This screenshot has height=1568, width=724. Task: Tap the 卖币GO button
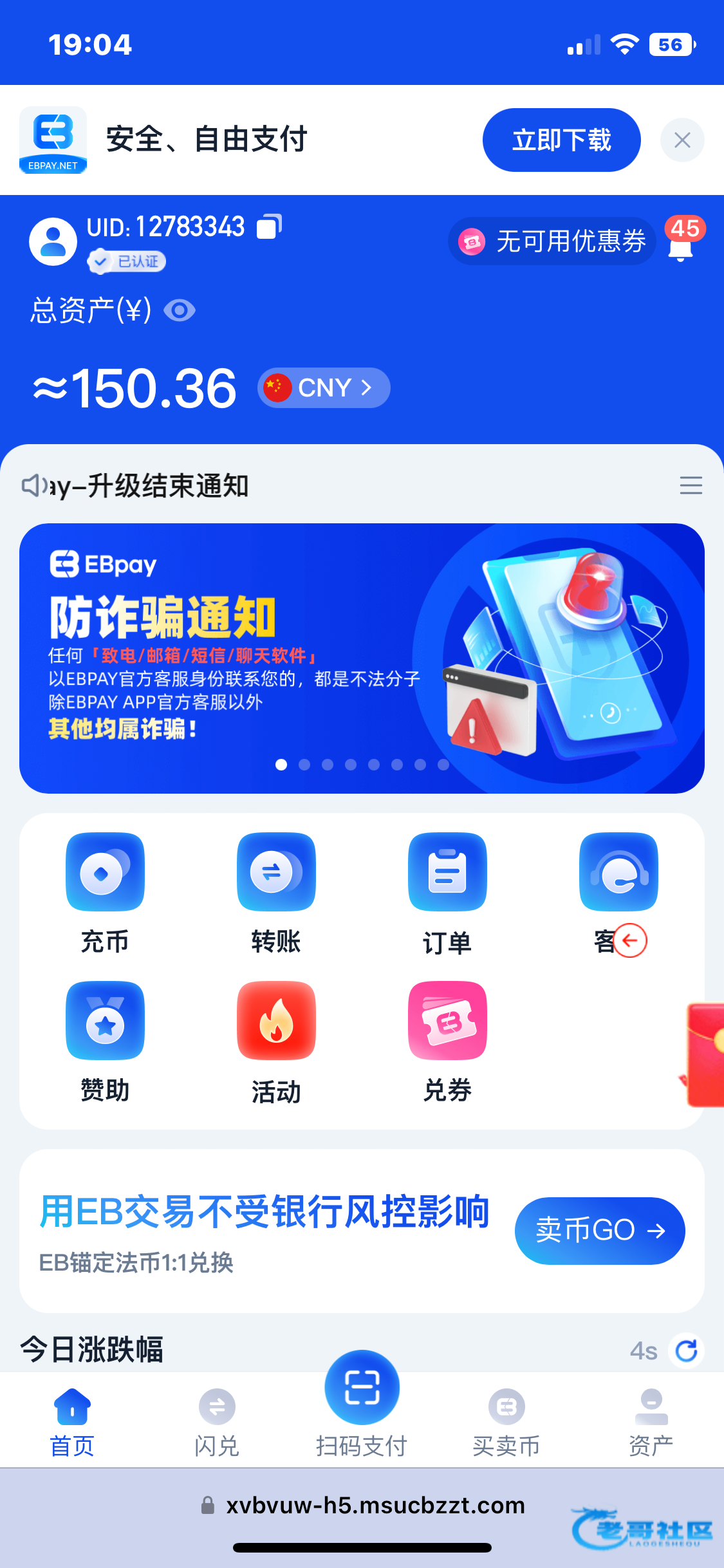[599, 1230]
